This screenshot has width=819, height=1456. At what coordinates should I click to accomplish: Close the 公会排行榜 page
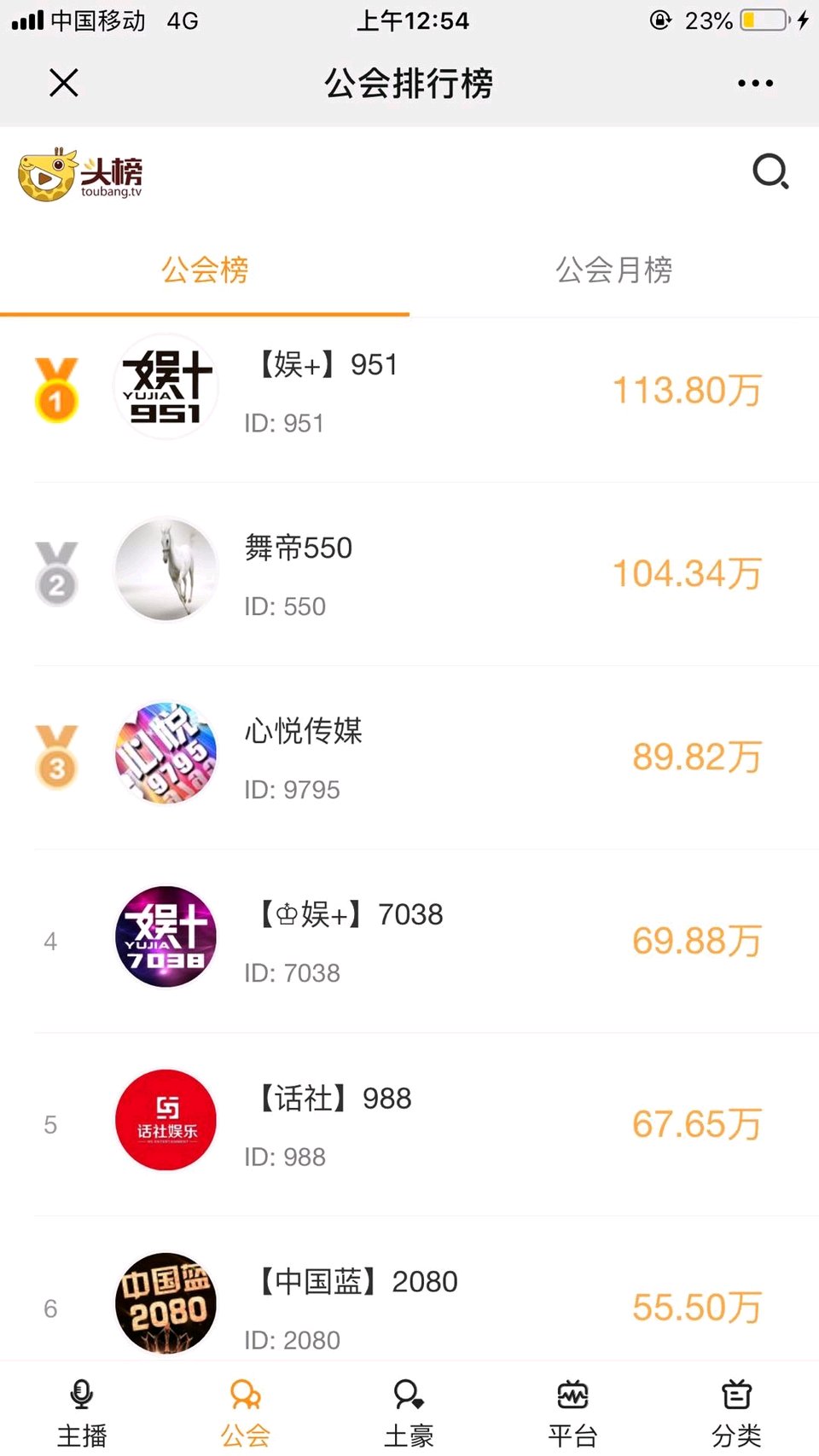click(x=64, y=84)
